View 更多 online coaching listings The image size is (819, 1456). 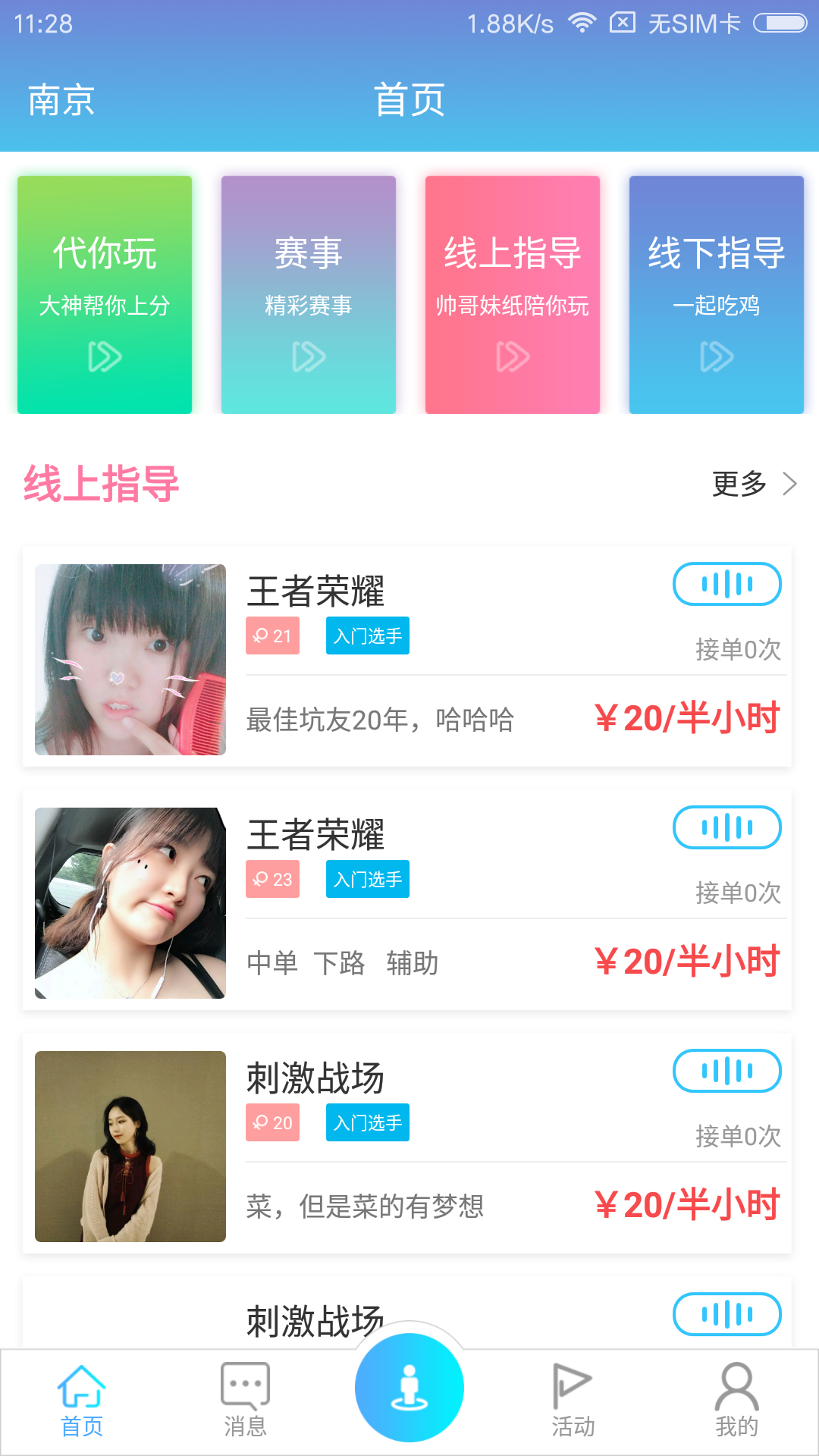click(x=753, y=484)
